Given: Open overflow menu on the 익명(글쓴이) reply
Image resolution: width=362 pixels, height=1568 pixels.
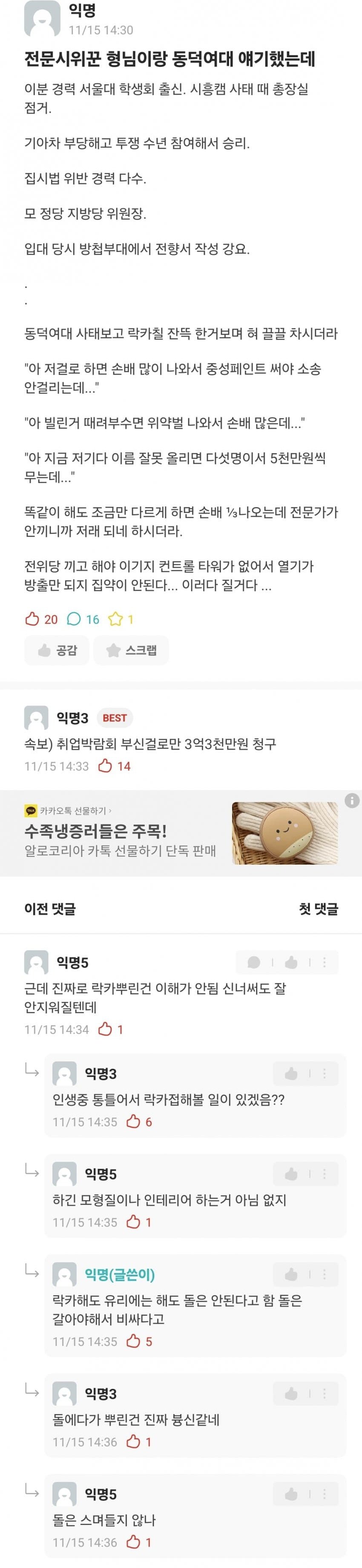Looking at the screenshot, I should [324, 1274].
